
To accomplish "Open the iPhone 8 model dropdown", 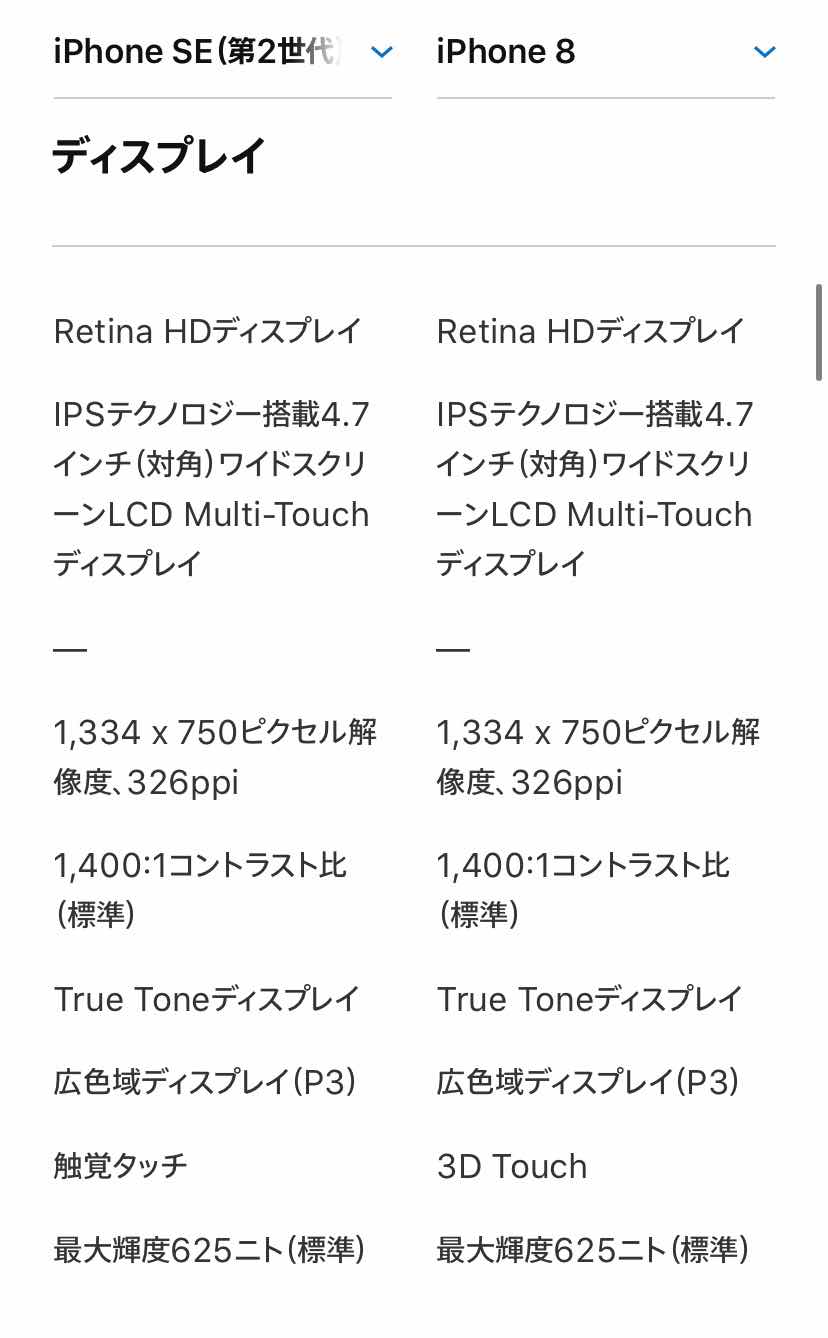I will [605, 52].
